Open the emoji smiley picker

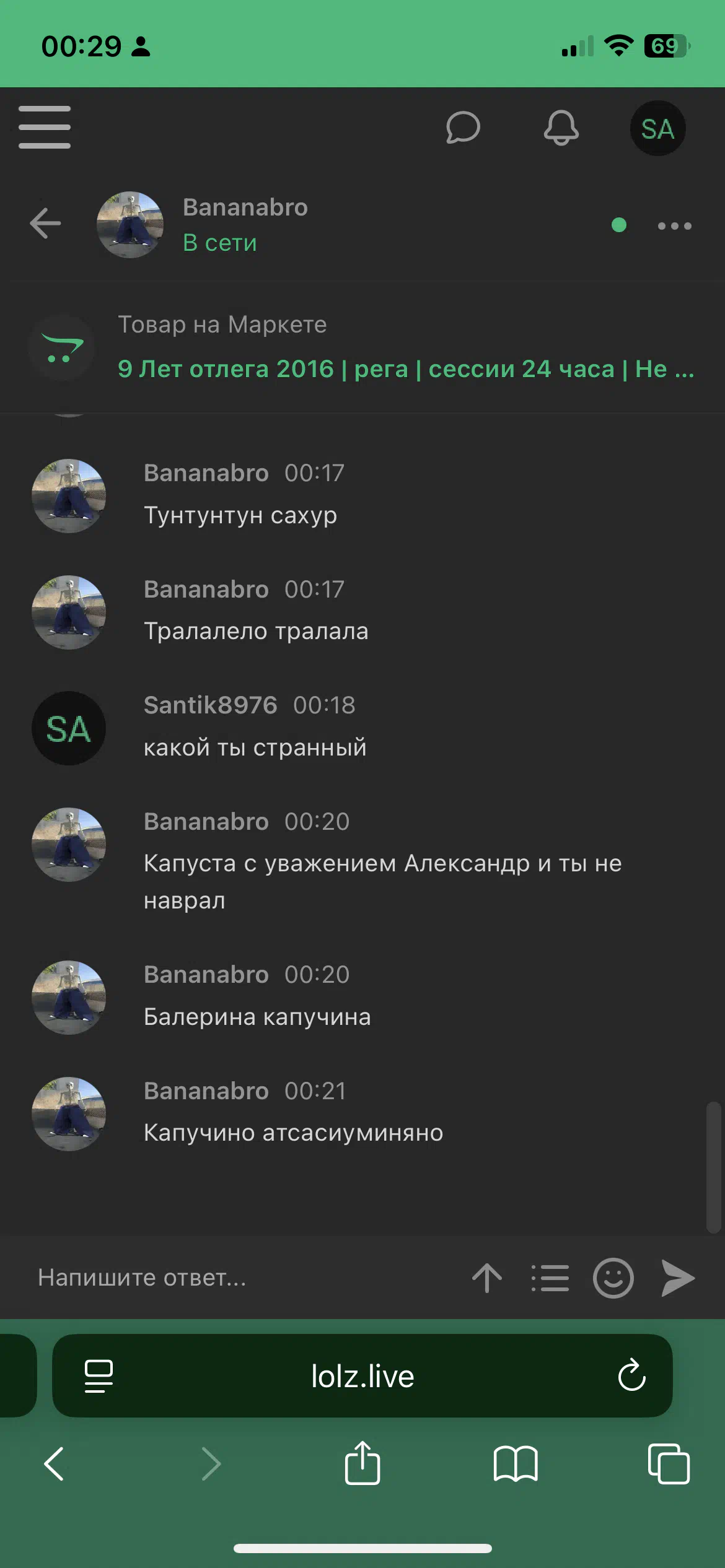tap(613, 1278)
